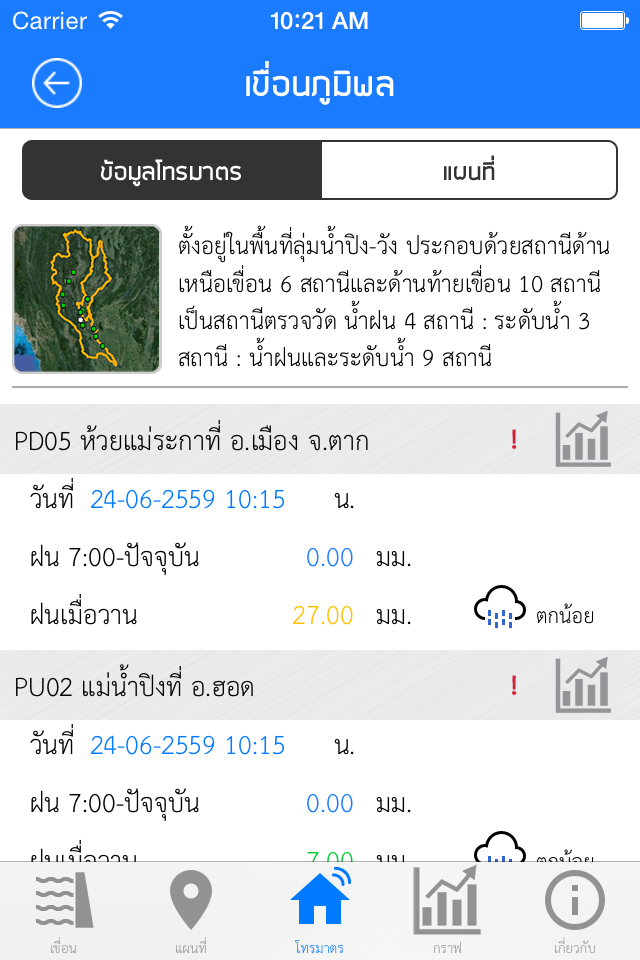Open the graph icon for station PU02
Screen dimensions: 640x960
coord(582,685)
